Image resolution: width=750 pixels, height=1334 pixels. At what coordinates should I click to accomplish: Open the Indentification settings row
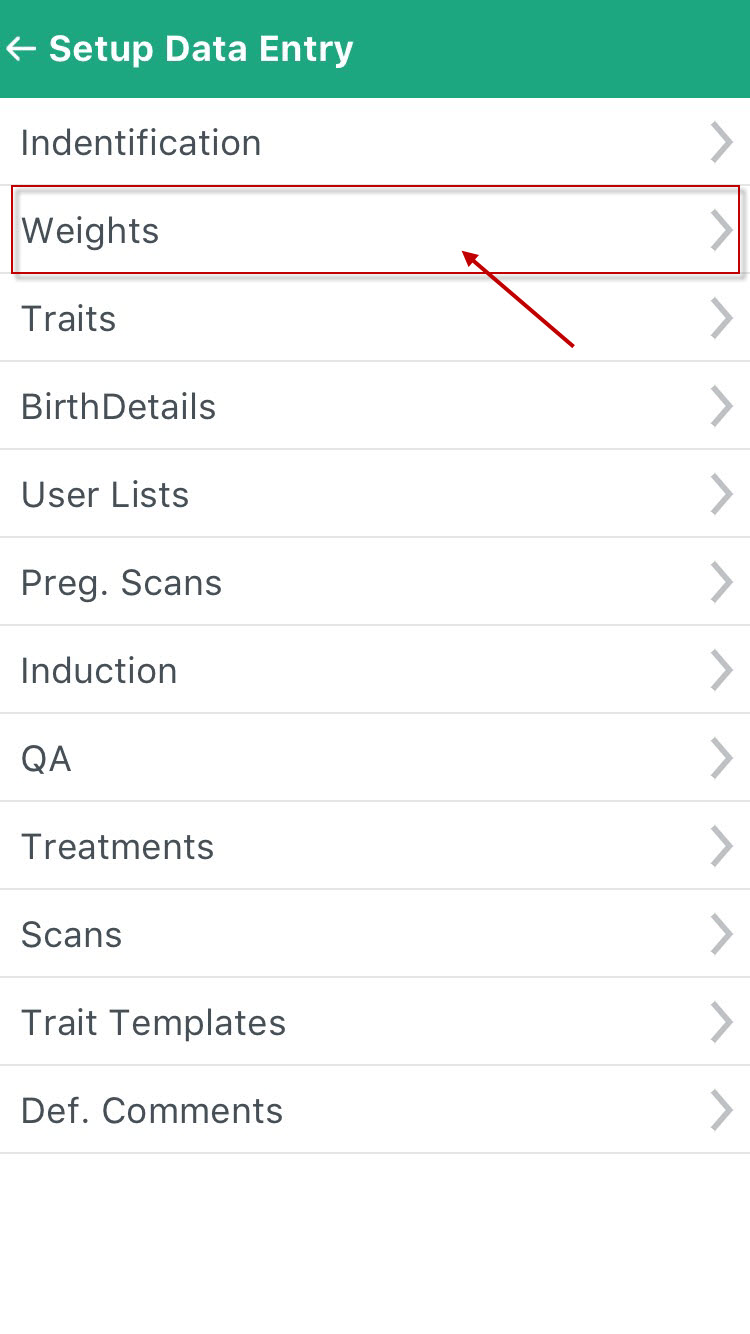[x=375, y=142]
